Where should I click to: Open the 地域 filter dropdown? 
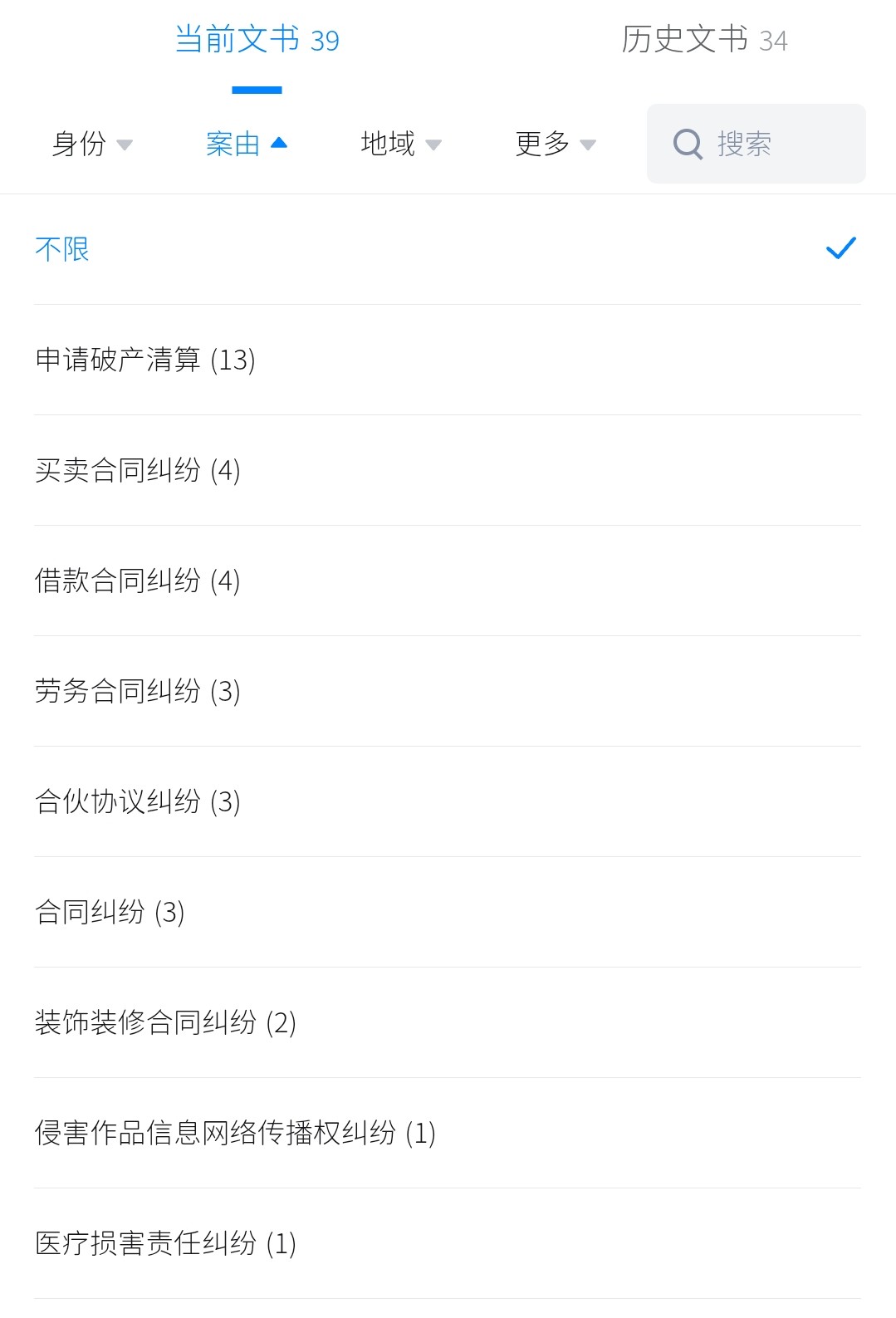(x=400, y=144)
